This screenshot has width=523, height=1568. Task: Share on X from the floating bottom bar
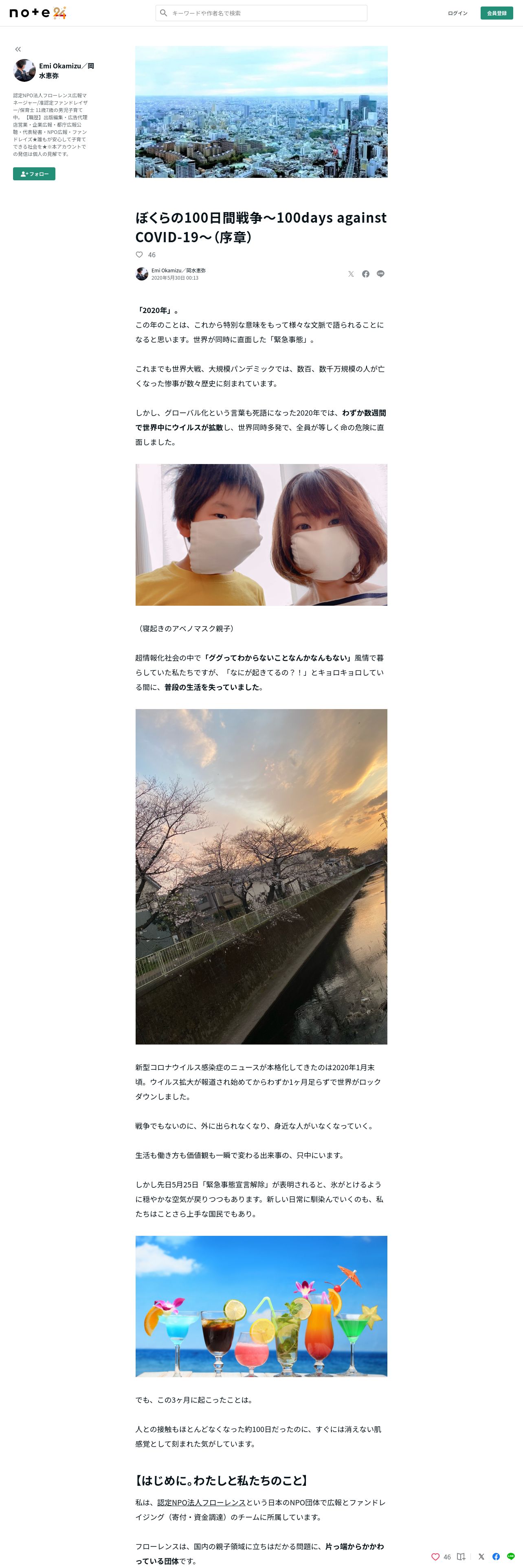[x=481, y=1557]
